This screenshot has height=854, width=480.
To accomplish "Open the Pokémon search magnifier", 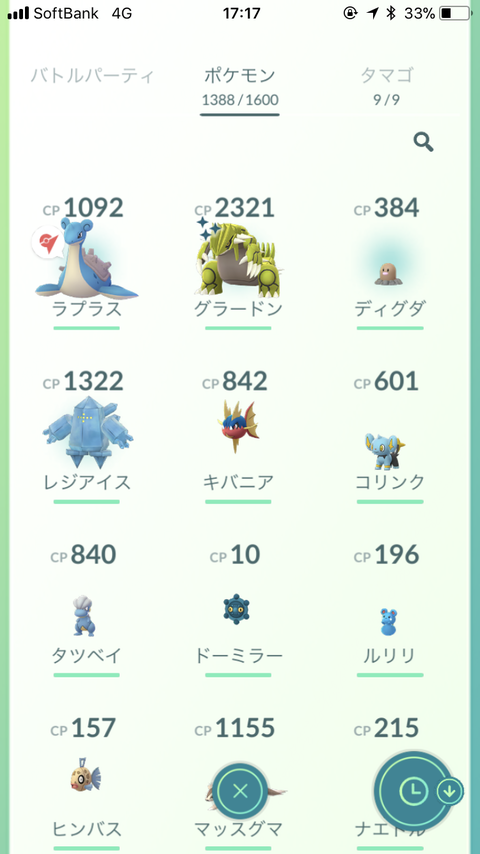I will tap(423, 142).
